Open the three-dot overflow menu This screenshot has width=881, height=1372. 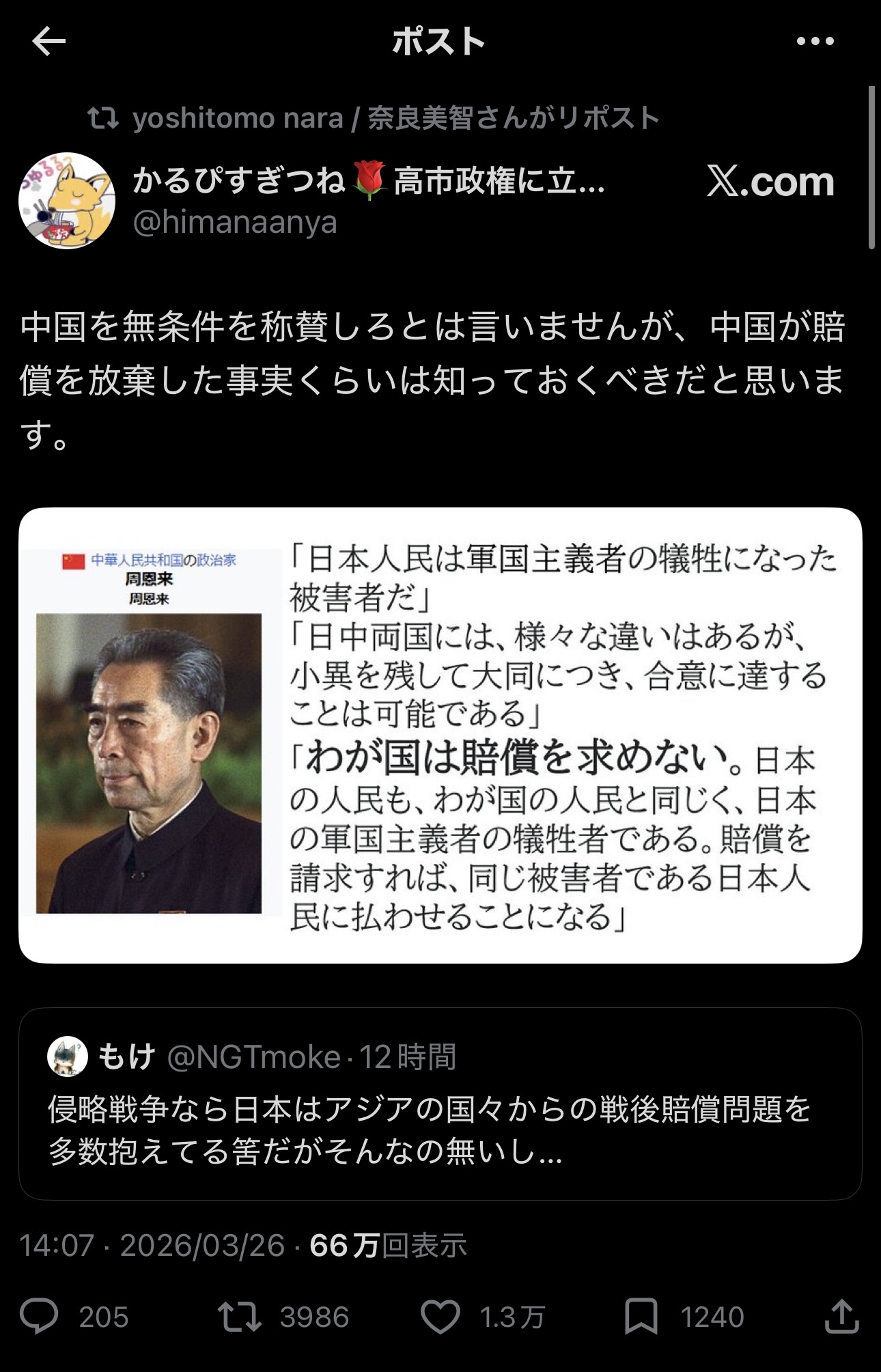pyautogui.click(x=815, y=42)
